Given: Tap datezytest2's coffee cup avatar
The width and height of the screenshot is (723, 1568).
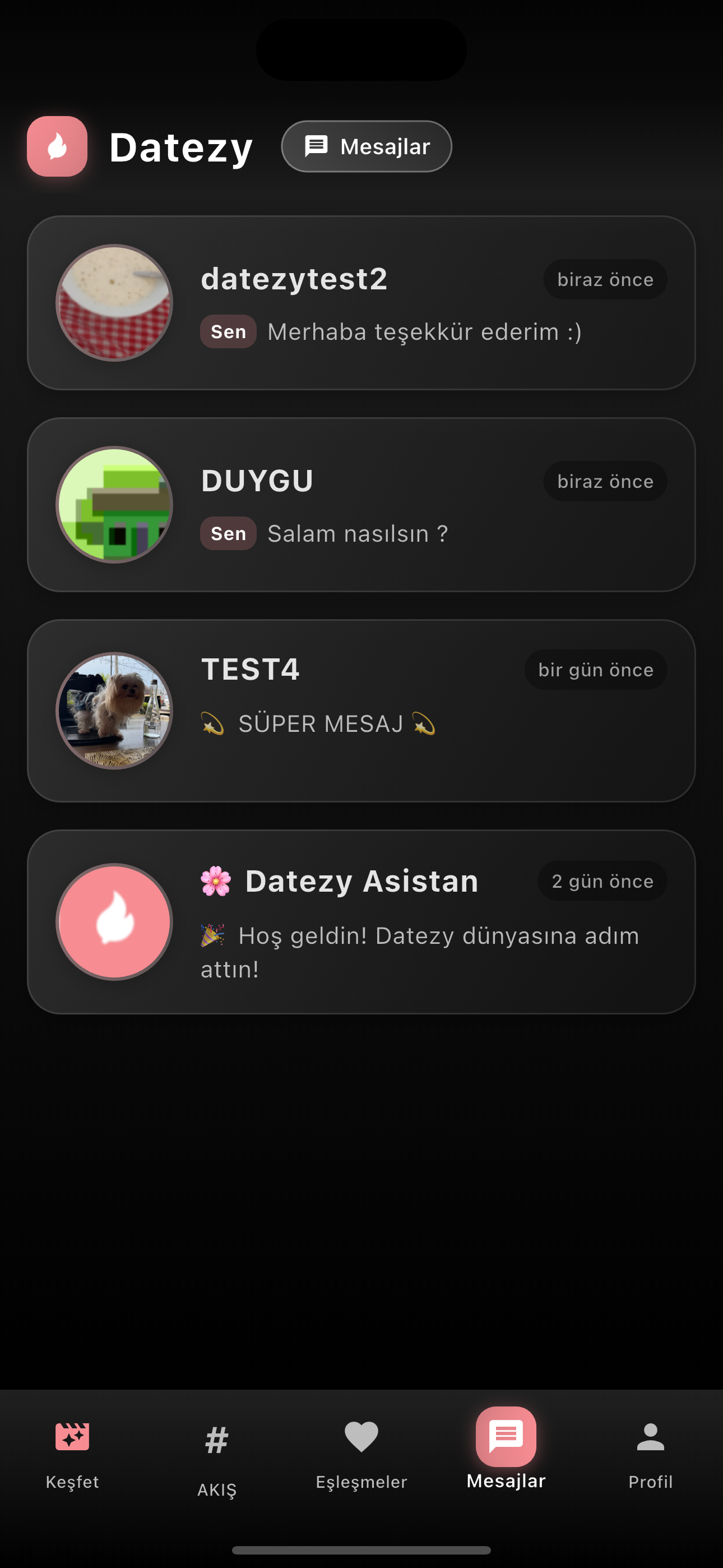Looking at the screenshot, I should pyautogui.click(x=114, y=302).
